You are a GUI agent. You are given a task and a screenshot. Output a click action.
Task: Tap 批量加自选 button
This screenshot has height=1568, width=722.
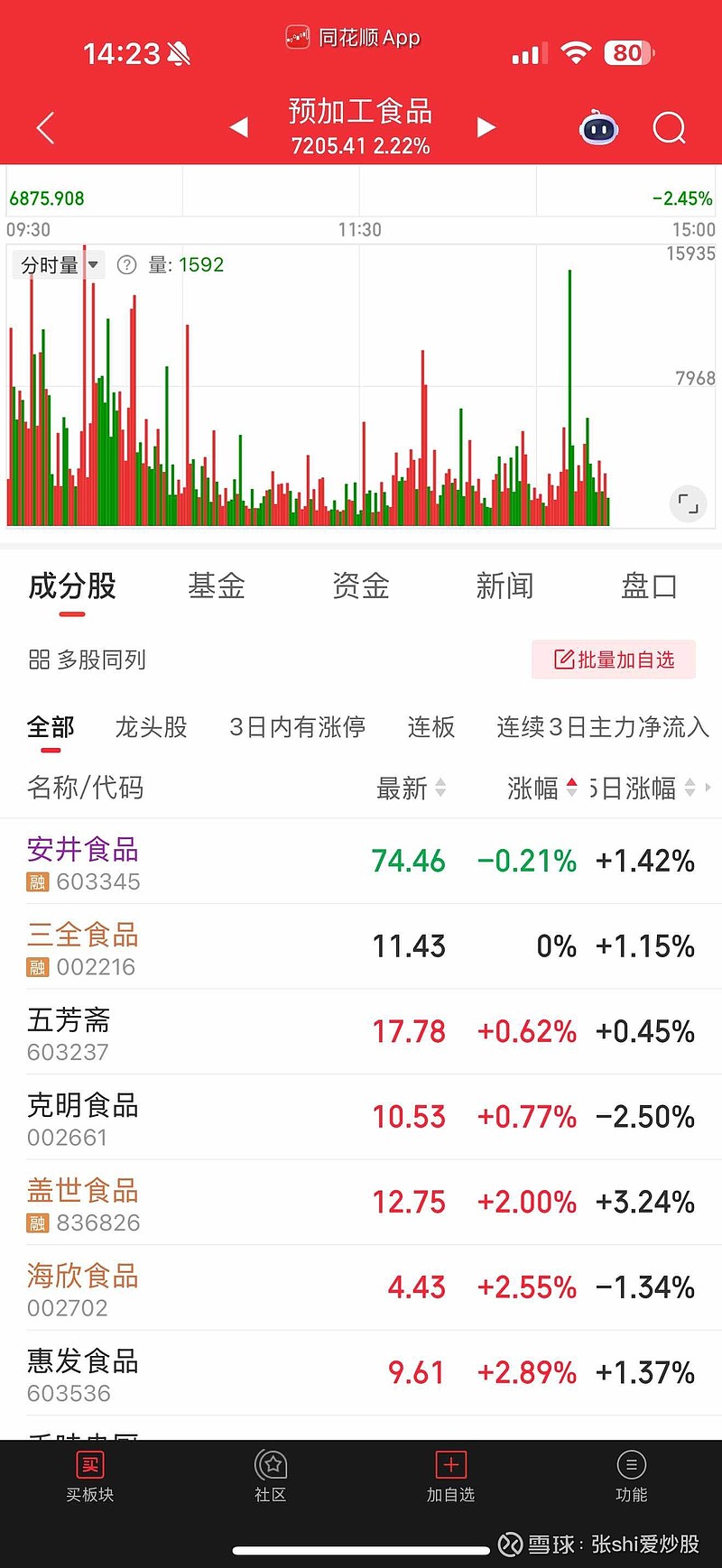(x=614, y=659)
